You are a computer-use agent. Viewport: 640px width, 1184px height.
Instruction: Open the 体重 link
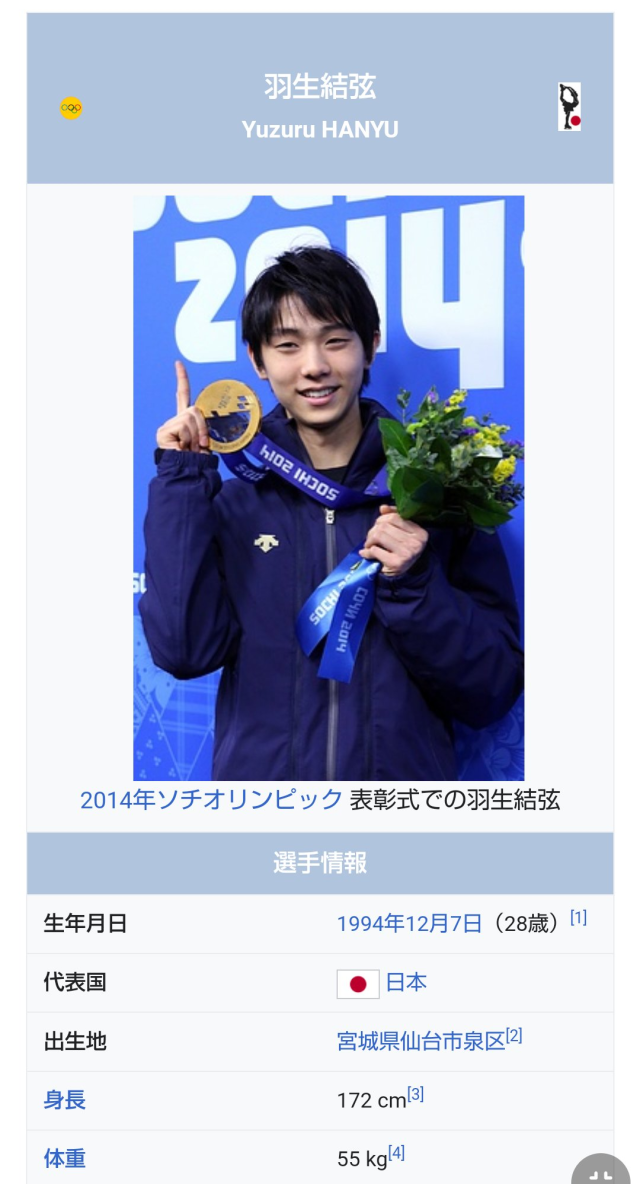65,1159
